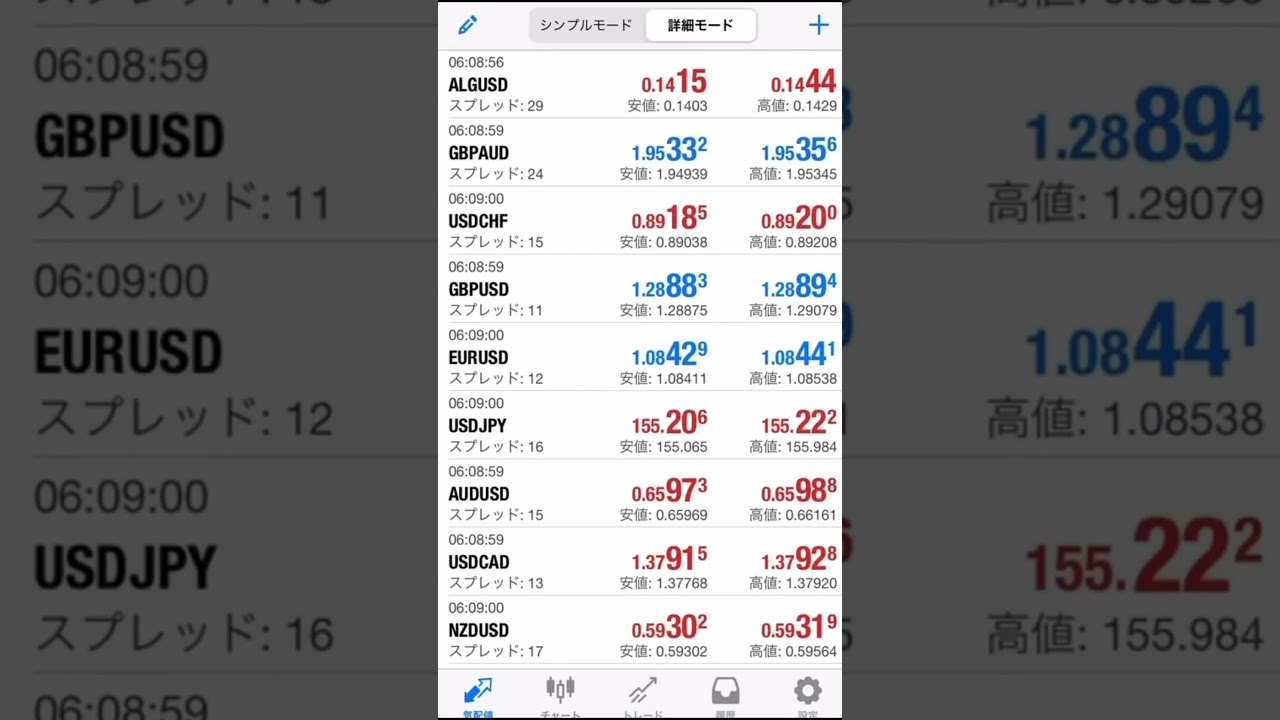Open the ALGUSD quote row
The width and height of the screenshot is (1280, 720).
coord(640,84)
